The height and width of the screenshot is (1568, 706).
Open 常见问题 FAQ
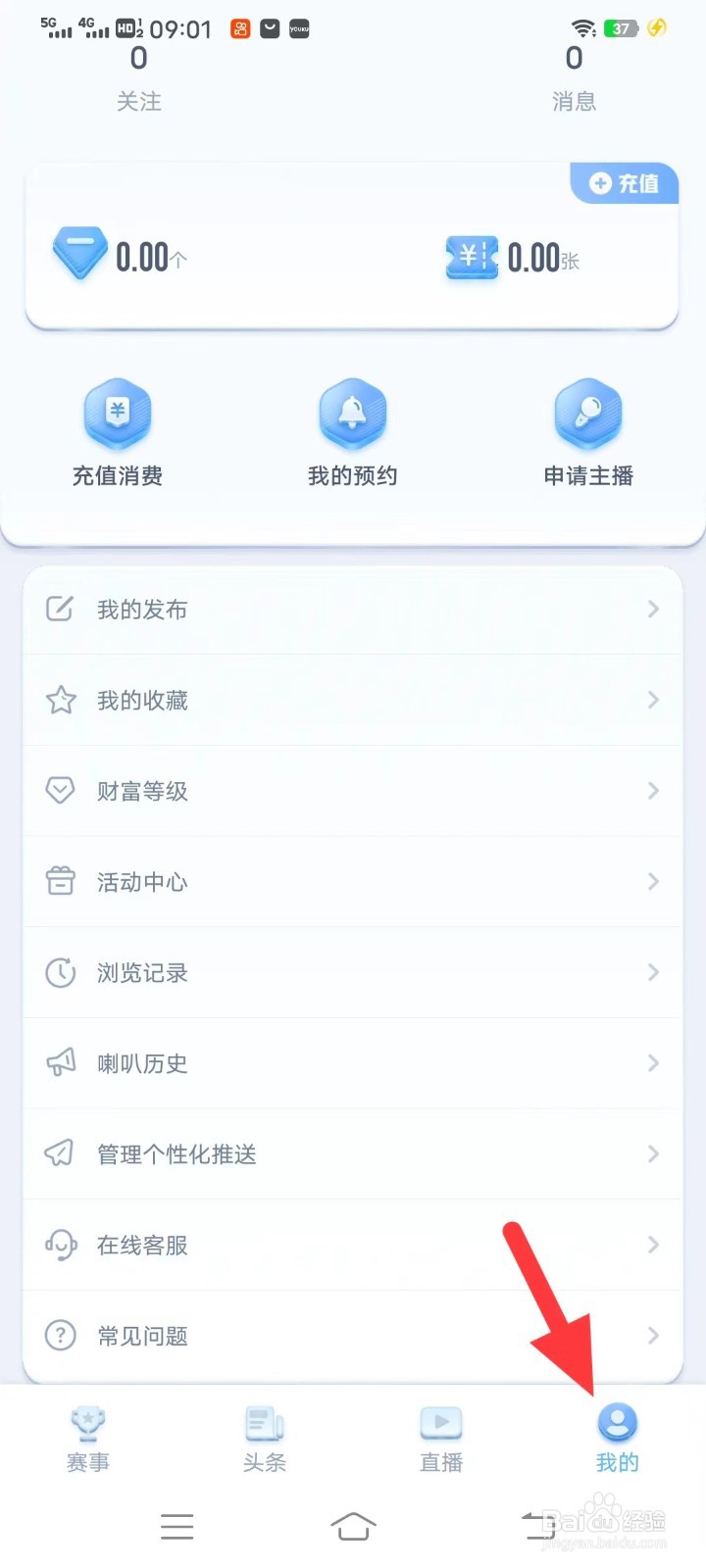click(x=353, y=1336)
